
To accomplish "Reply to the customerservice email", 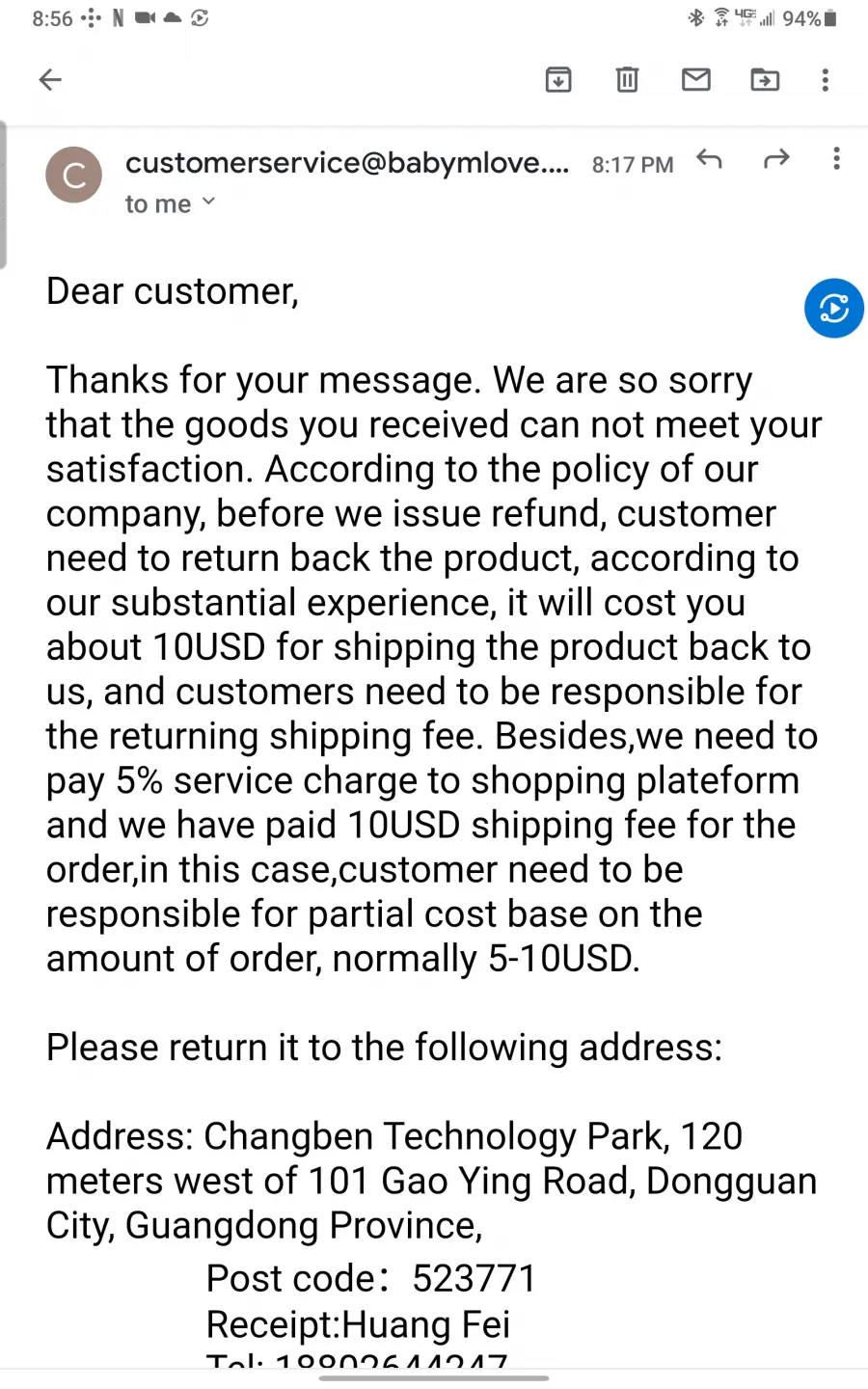I will 709,160.
